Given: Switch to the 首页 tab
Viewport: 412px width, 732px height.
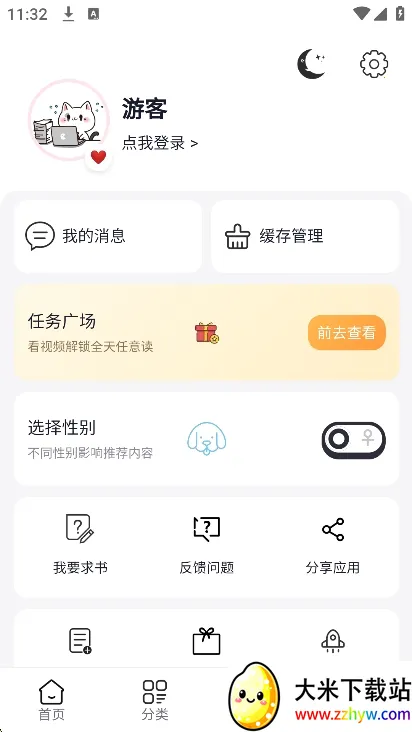Looking at the screenshot, I should coord(51,700).
